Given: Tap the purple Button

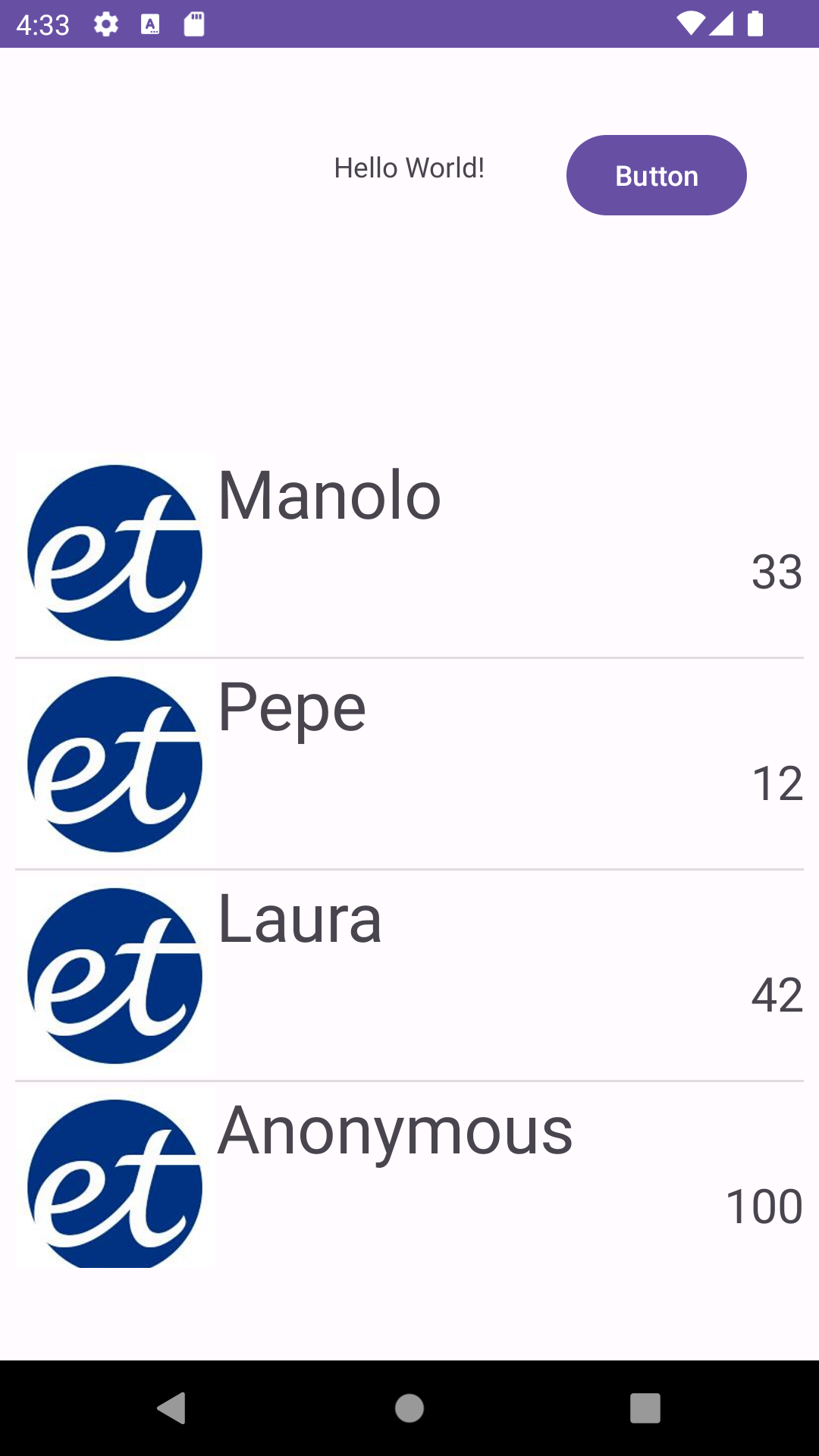Looking at the screenshot, I should [x=657, y=175].
